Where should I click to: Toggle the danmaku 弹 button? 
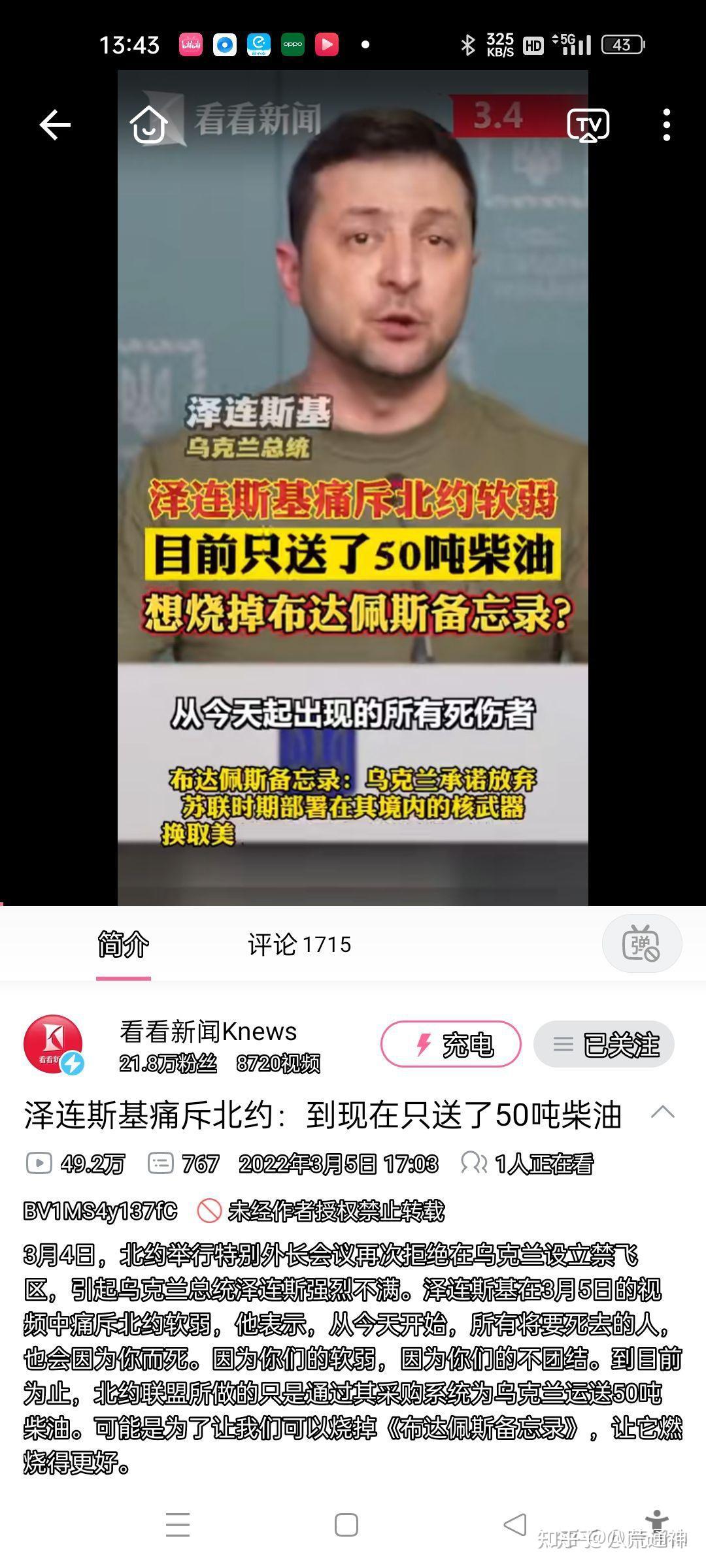(641, 944)
